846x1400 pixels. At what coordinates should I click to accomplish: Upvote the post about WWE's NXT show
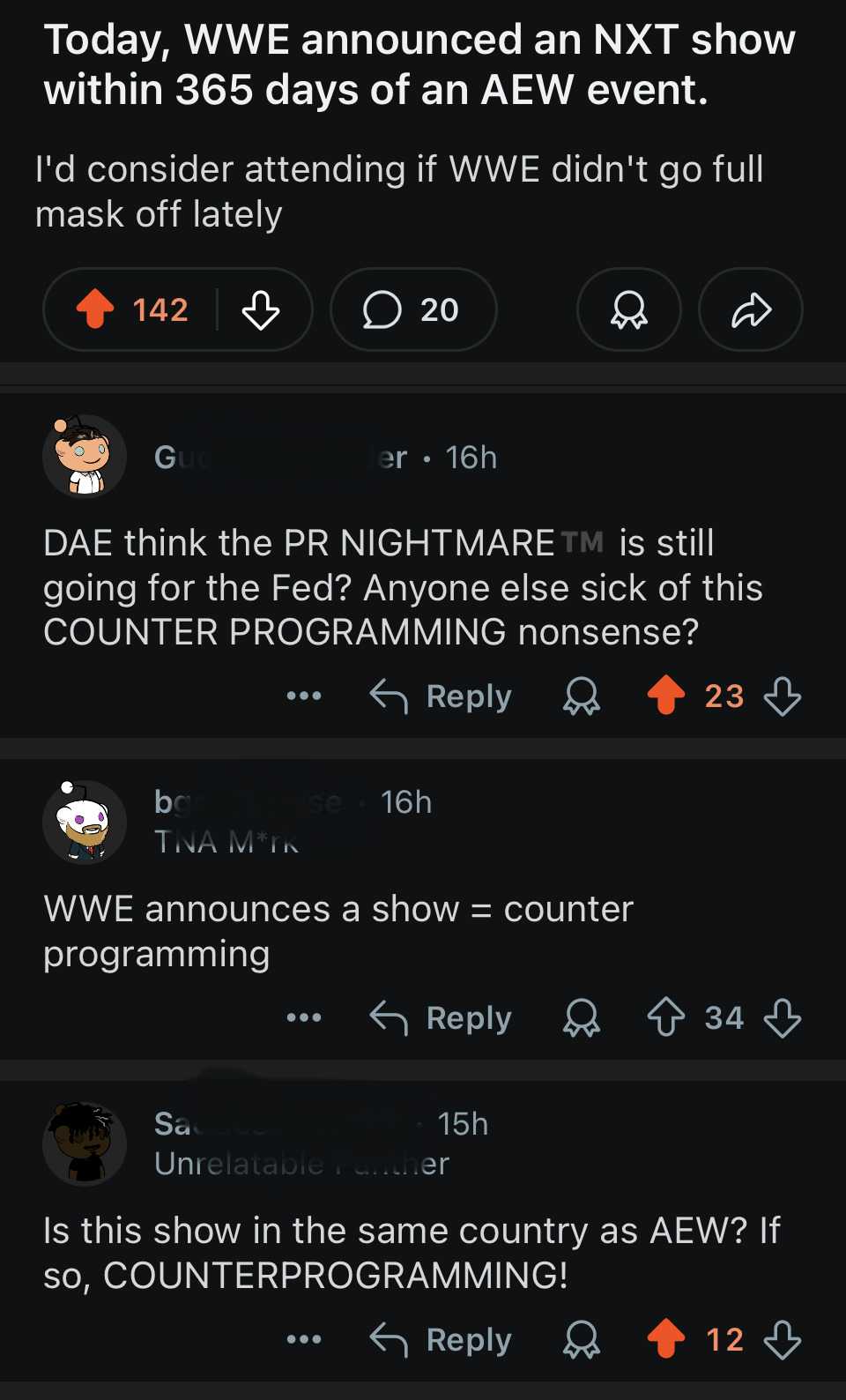pyautogui.click(x=95, y=309)
